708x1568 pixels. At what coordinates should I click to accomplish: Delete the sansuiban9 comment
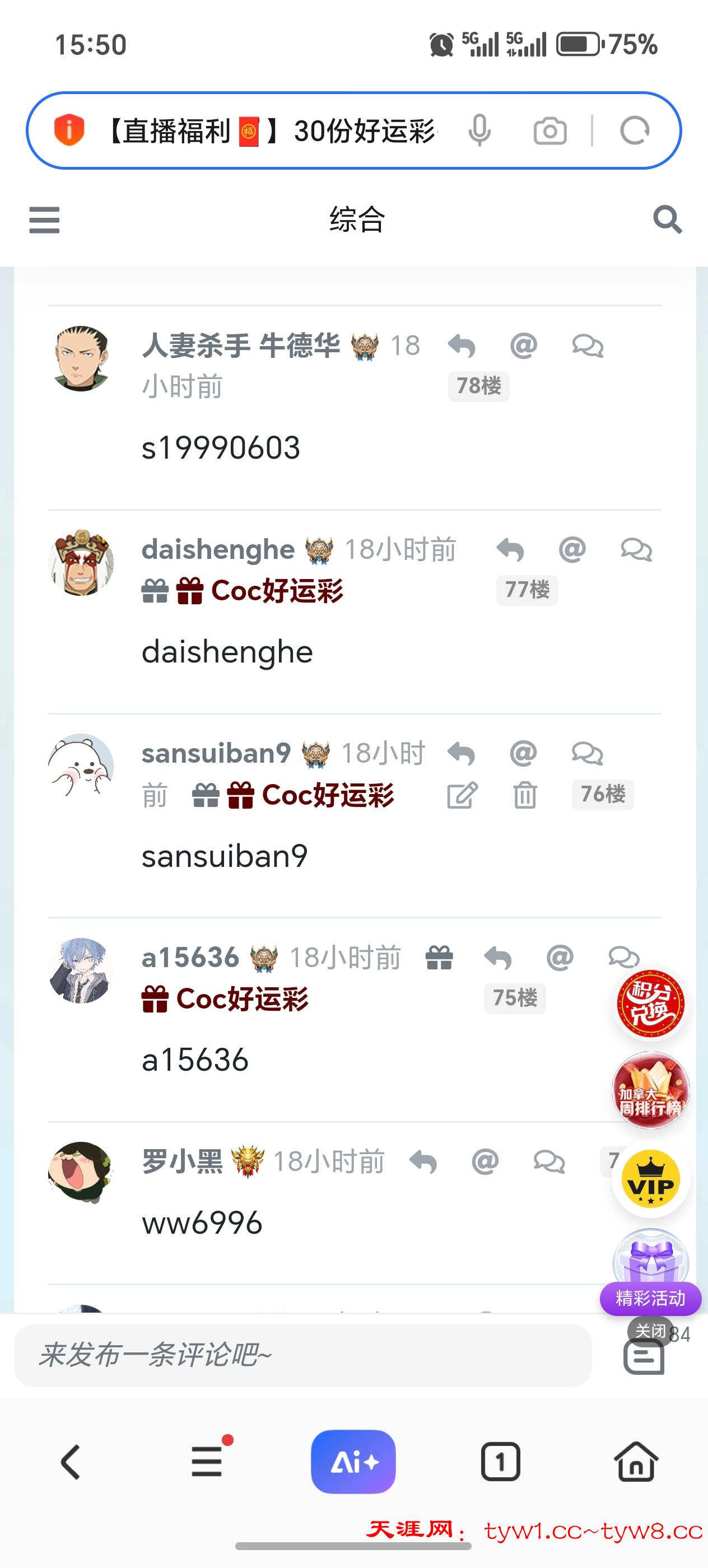click(525, 796)
